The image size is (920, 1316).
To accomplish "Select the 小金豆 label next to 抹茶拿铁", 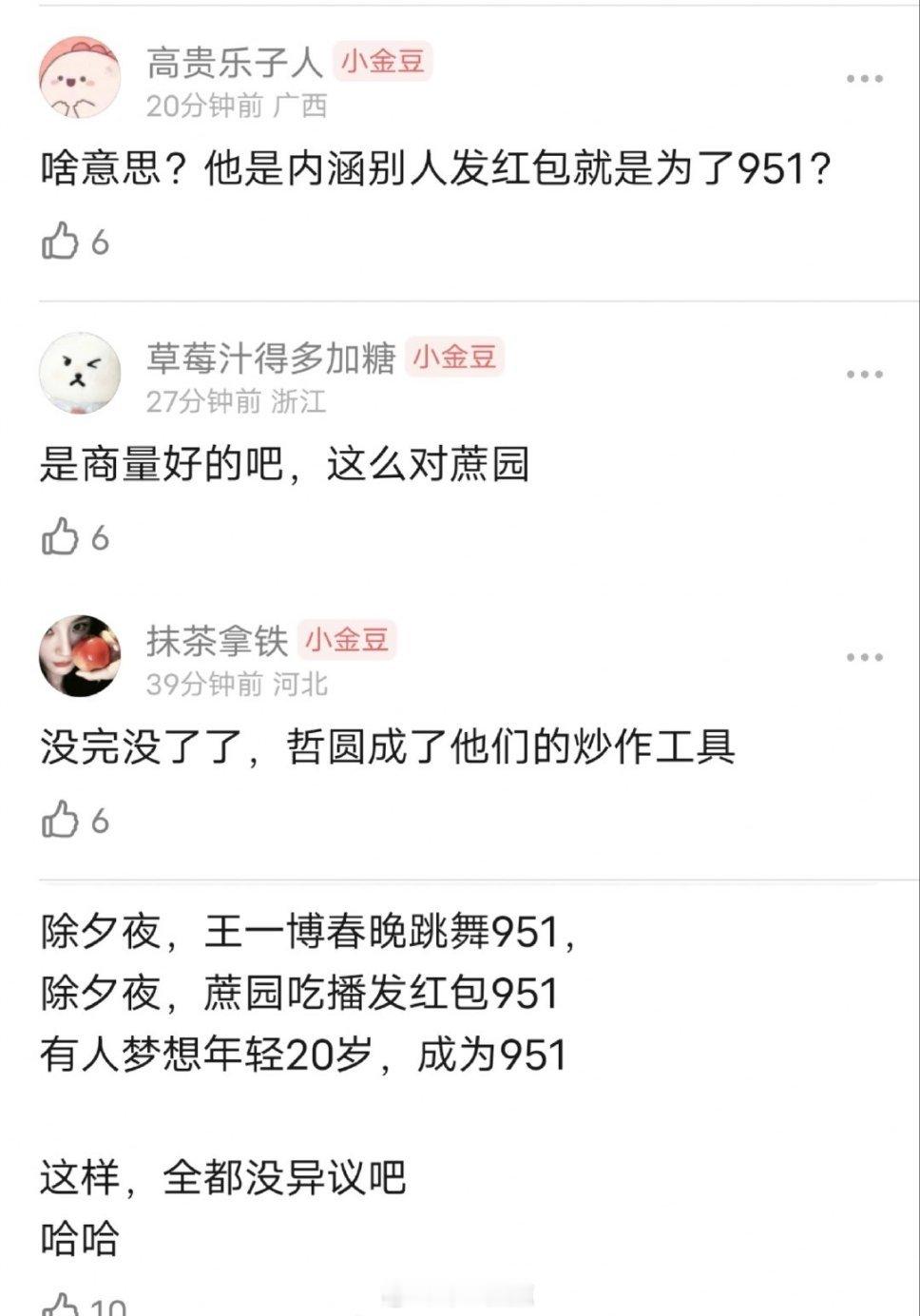I will click(345, 642).
